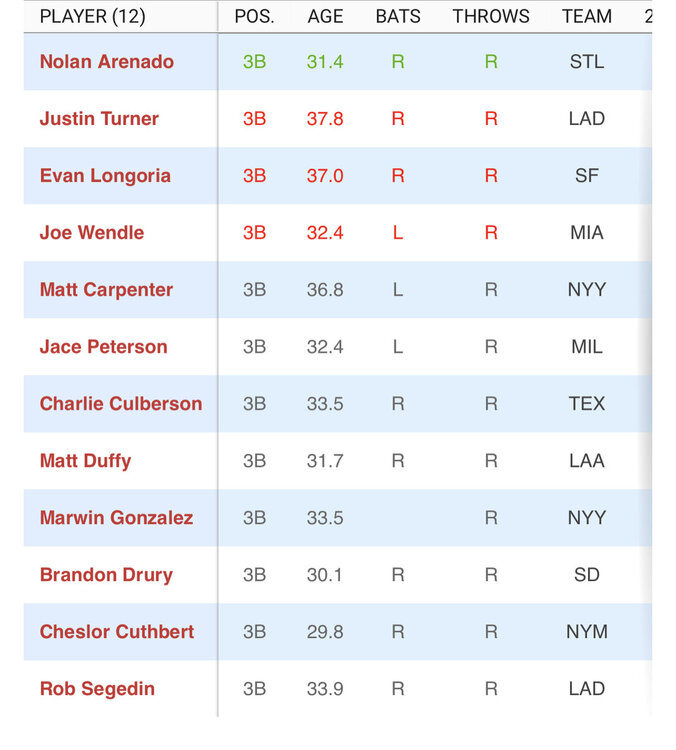Screen dimensions: 676x750
Task: Open Justin Turner's player page
Action: coord(99,119)
